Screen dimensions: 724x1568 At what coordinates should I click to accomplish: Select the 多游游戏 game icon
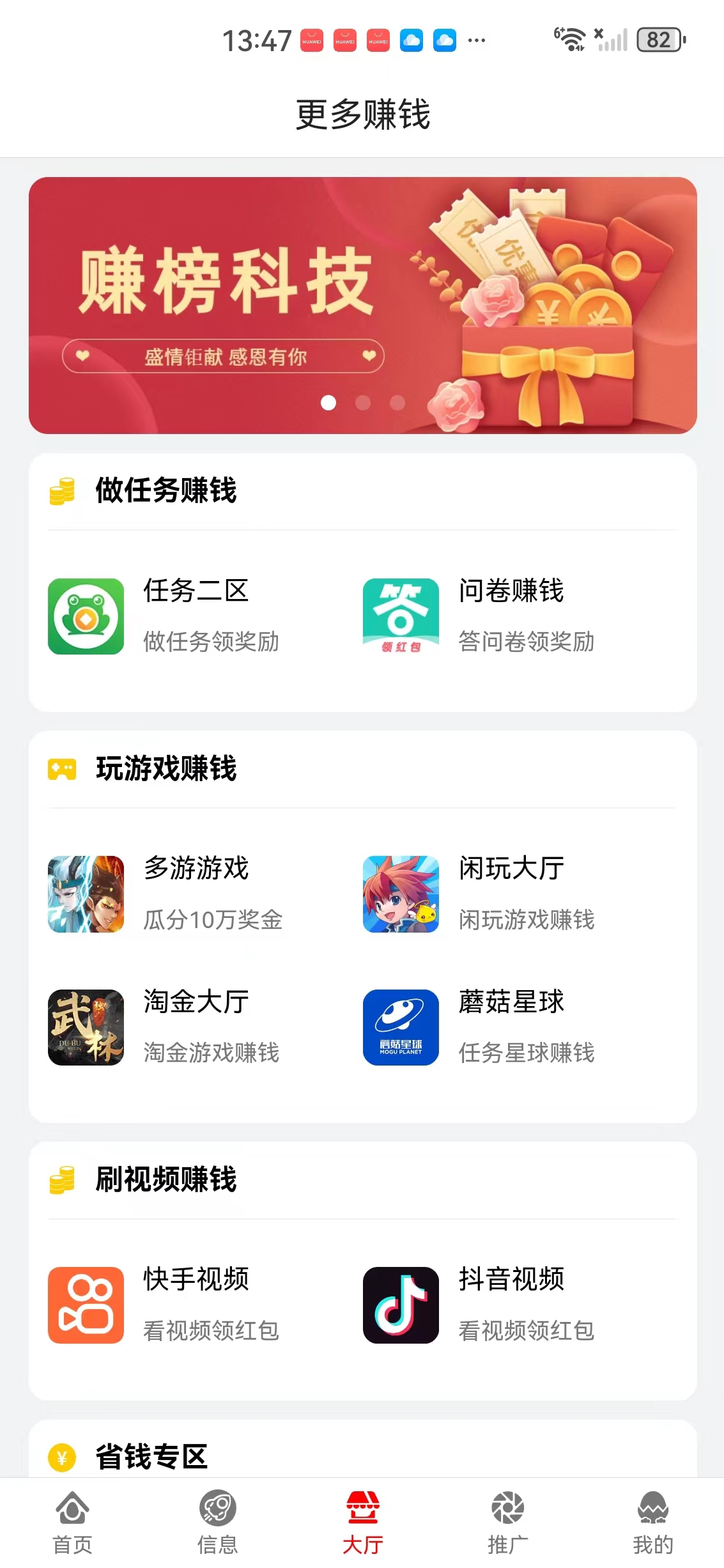tap(86, 894)
